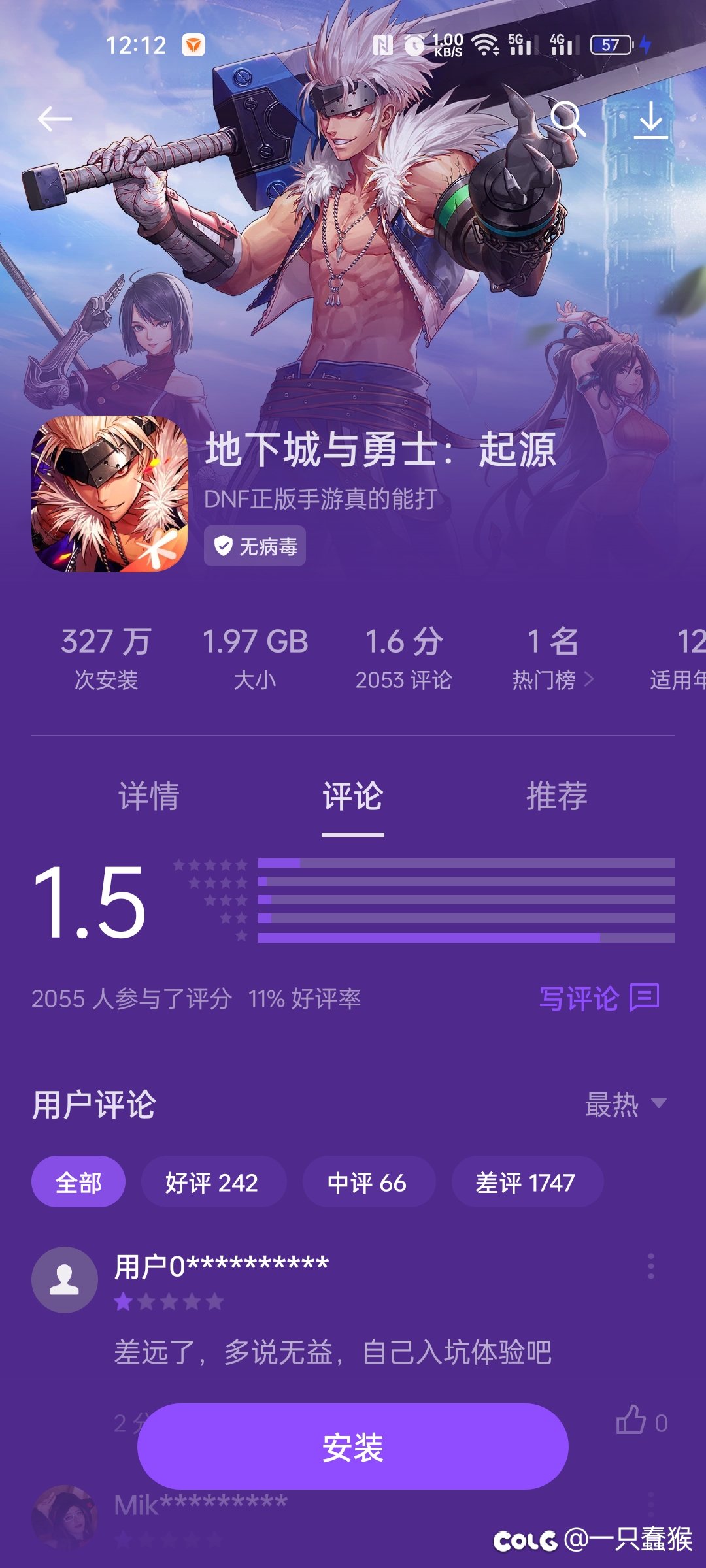Open the 热门榜 ranking link

click(553, 680)
